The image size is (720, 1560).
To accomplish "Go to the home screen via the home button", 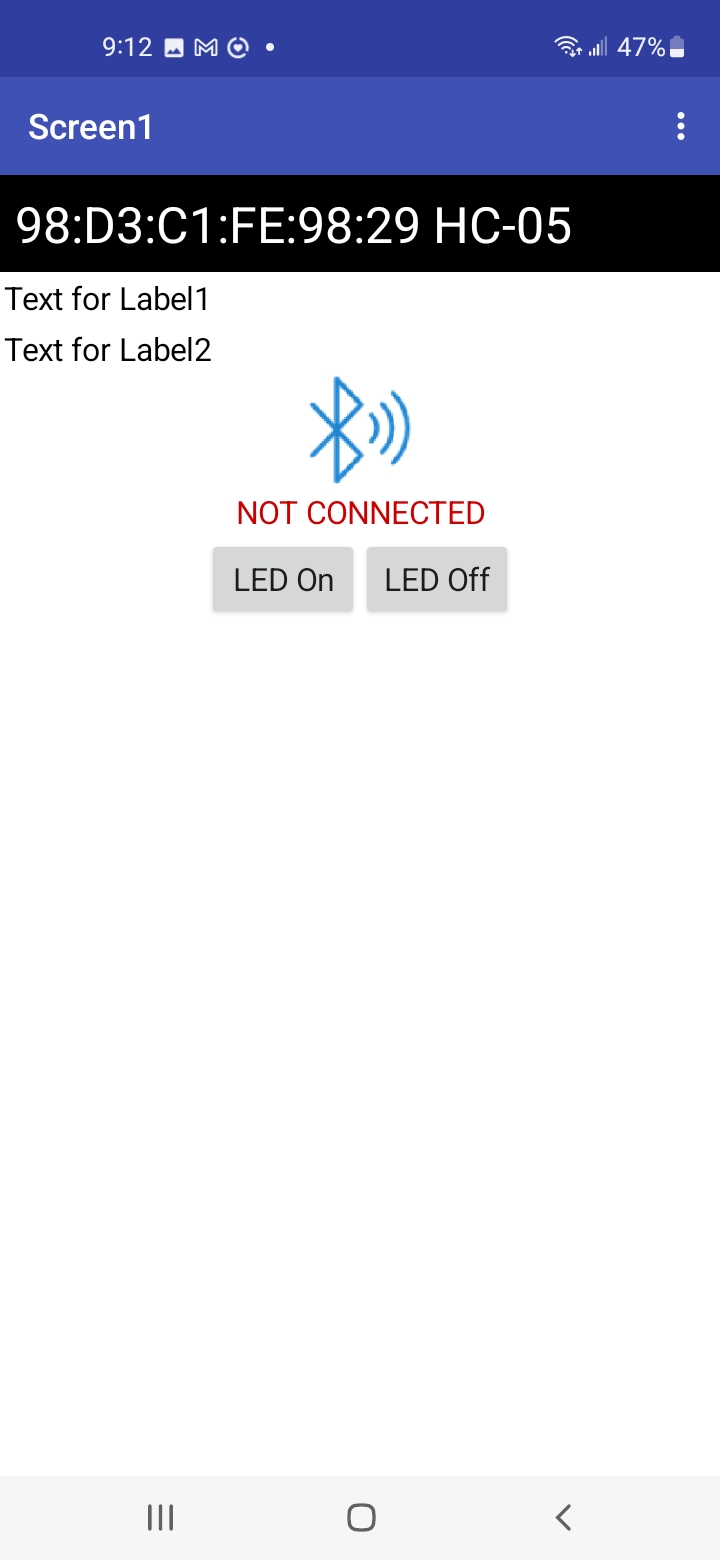I will point(361,1517).
